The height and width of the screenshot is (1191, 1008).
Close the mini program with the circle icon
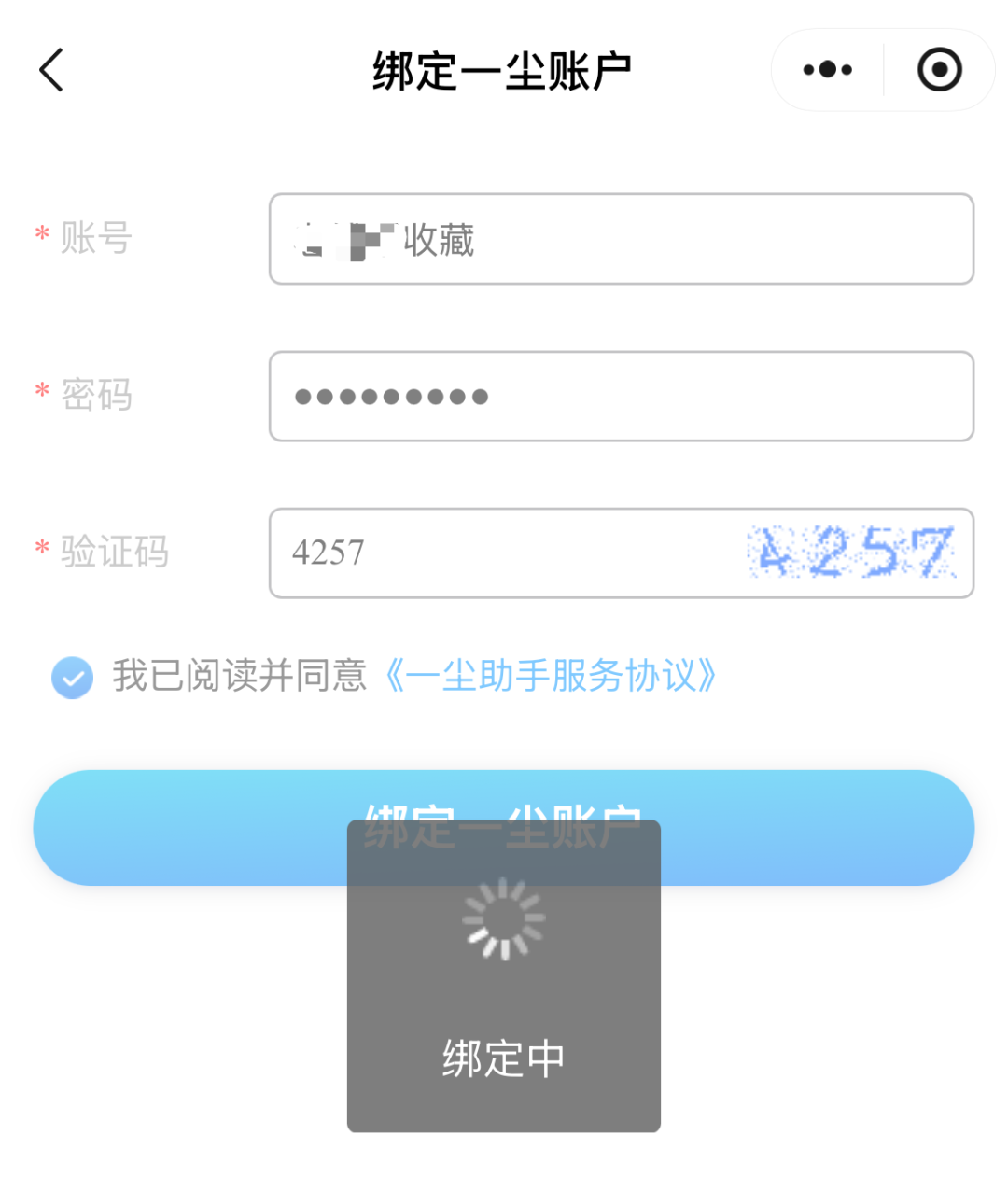click(x=939, y=70)
